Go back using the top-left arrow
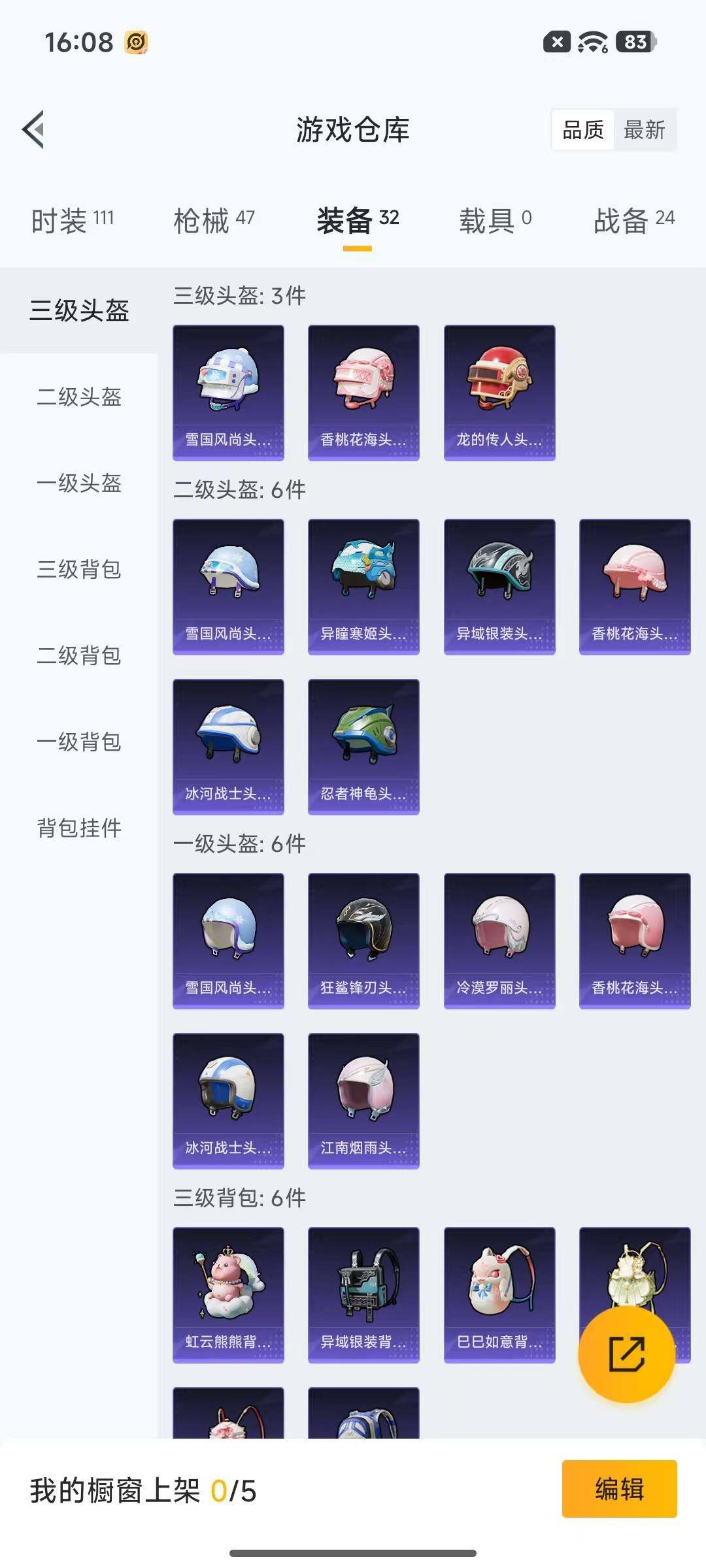Viewport: 706px width, 1568px height. 34,129
